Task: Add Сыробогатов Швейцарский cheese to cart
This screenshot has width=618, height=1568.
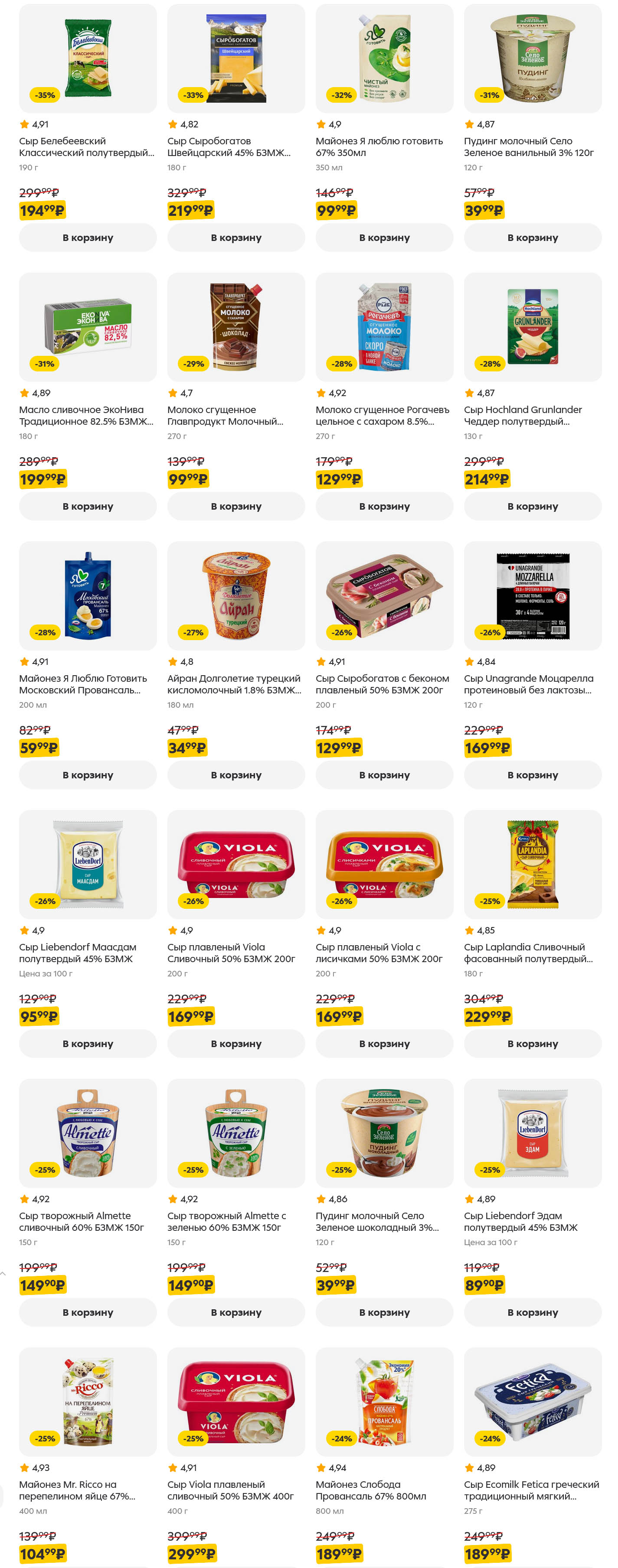Action: click(235, 237)
